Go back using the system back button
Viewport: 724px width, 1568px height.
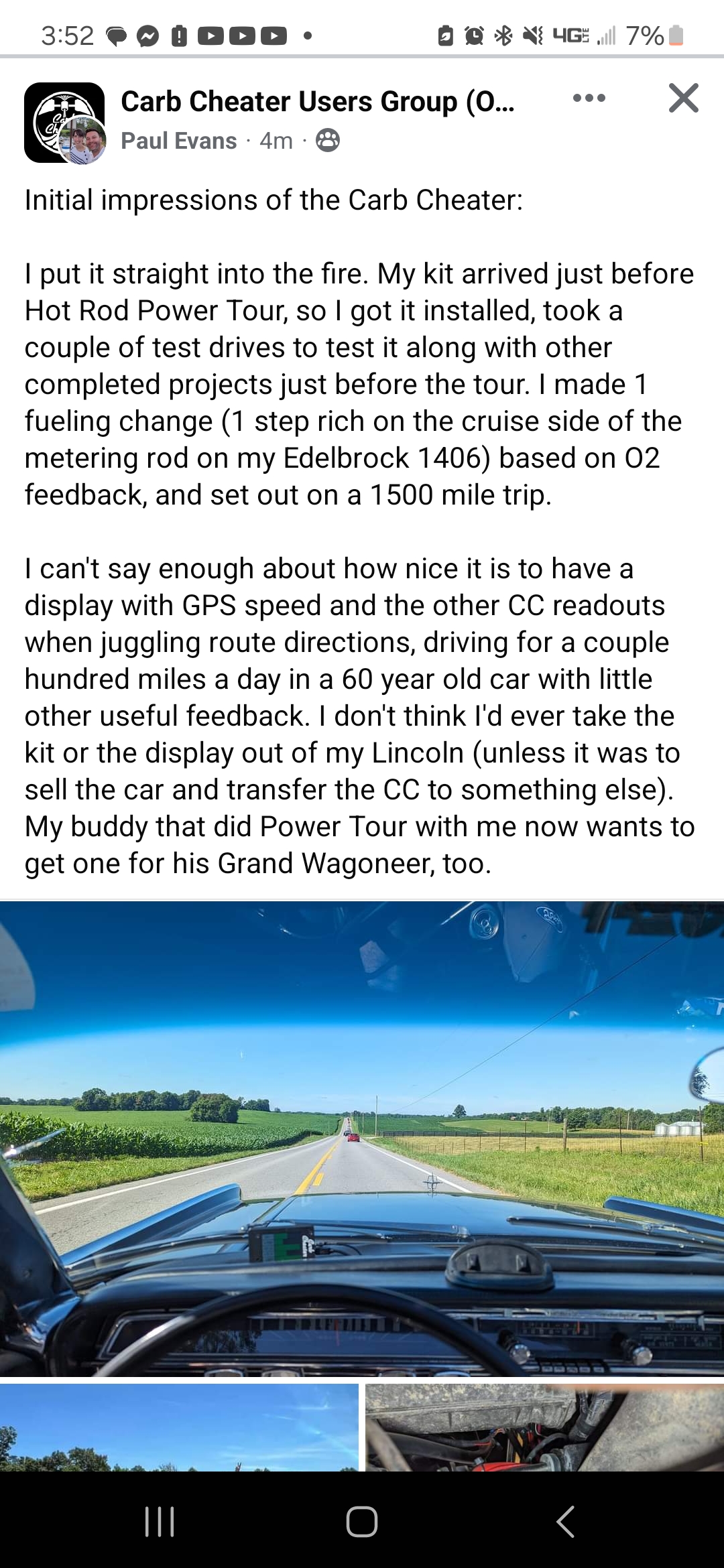tap(565, 1521)
